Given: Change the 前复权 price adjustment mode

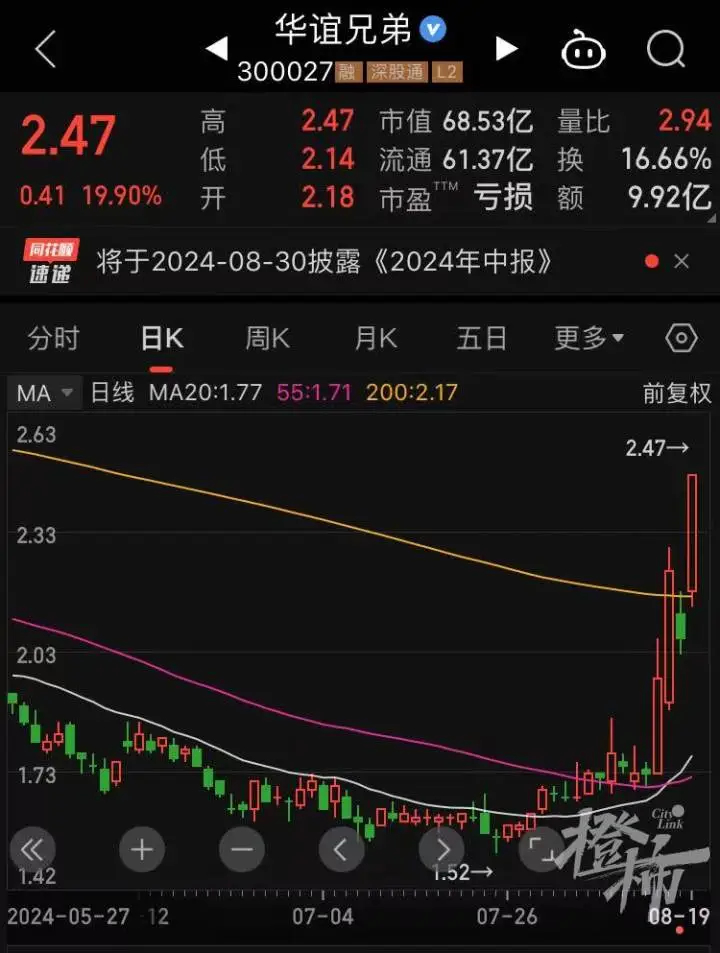Looking at the screenshot, I should click(677, 392).
